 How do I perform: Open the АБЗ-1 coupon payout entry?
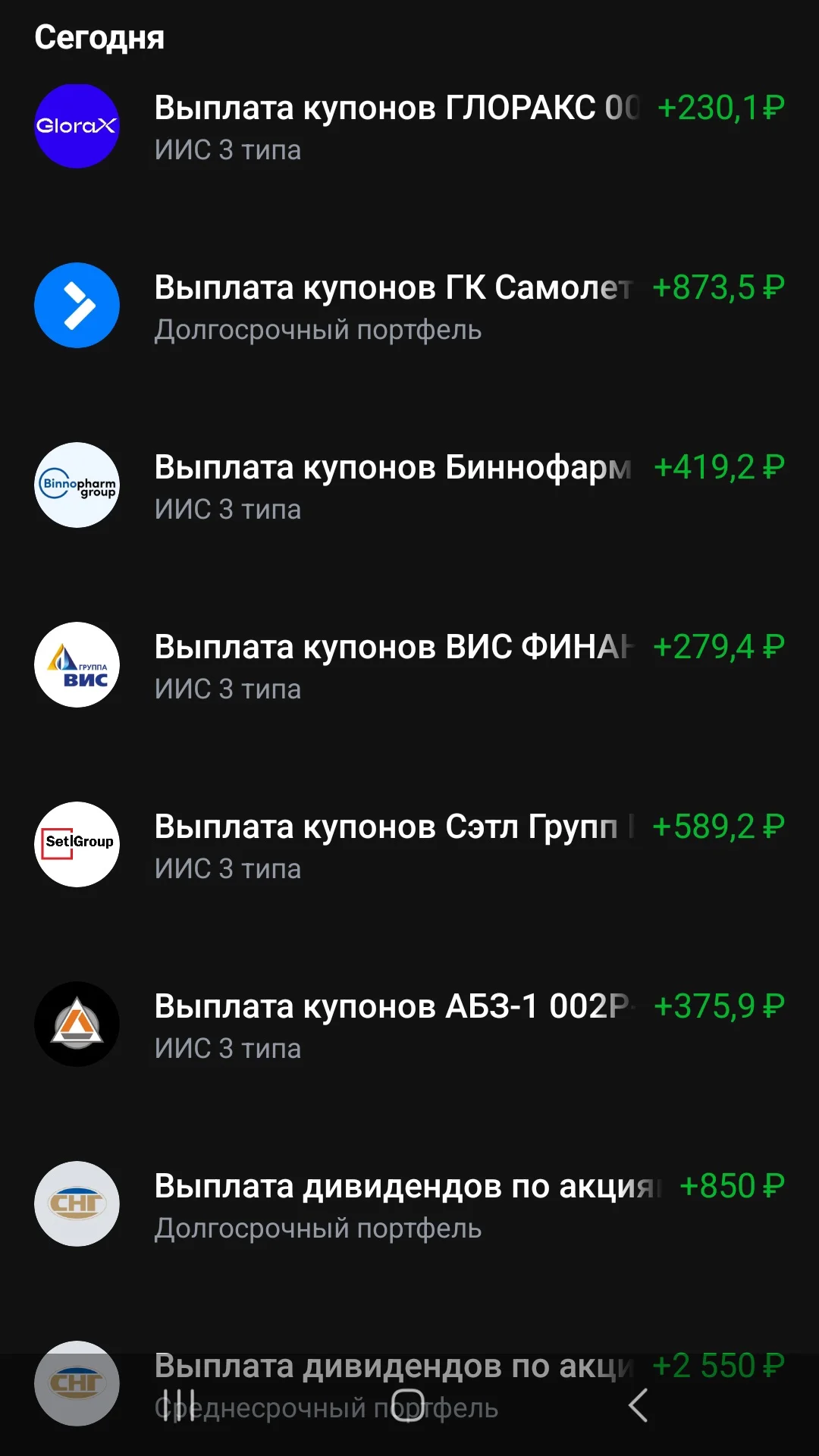(409, 1025)
